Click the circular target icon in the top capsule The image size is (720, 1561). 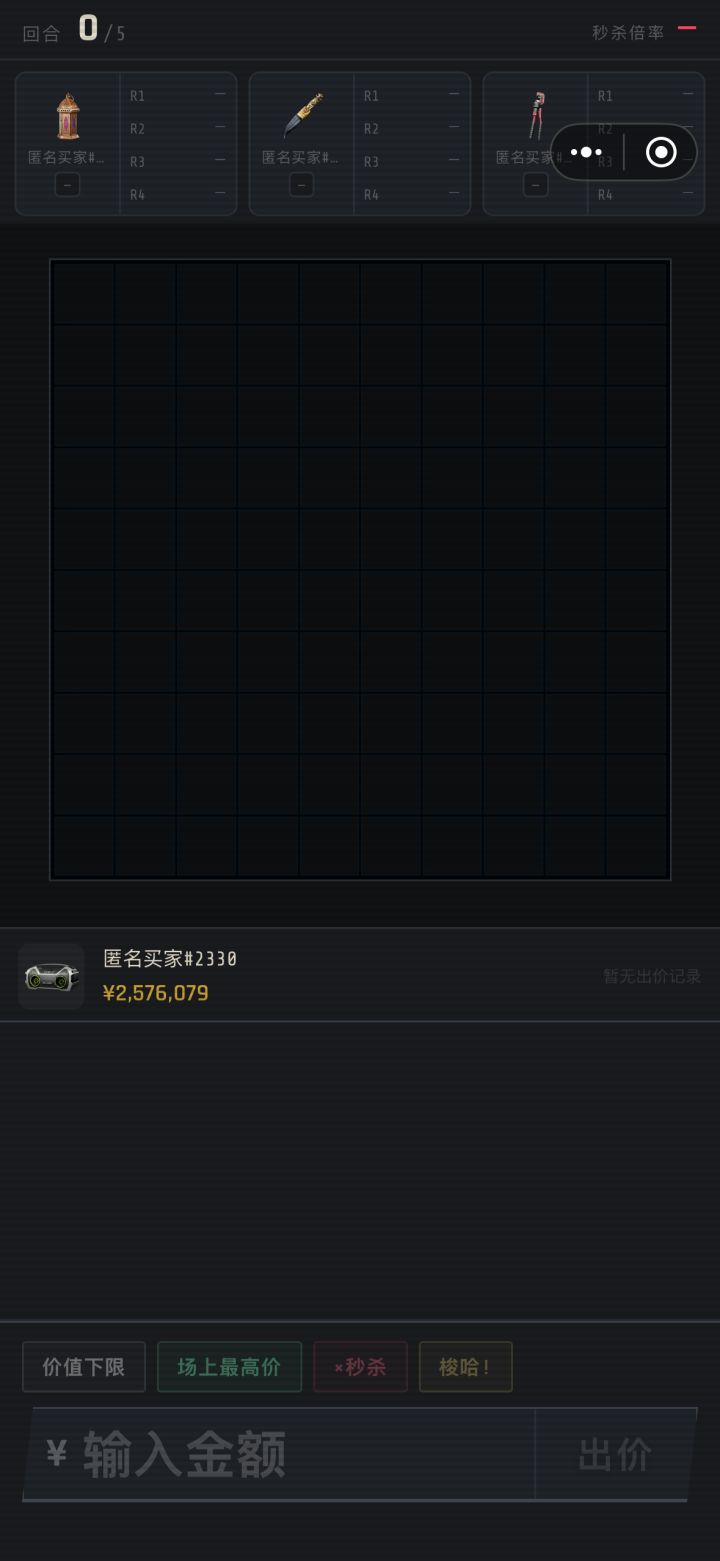pyautogui.click(x=660, y=152)
